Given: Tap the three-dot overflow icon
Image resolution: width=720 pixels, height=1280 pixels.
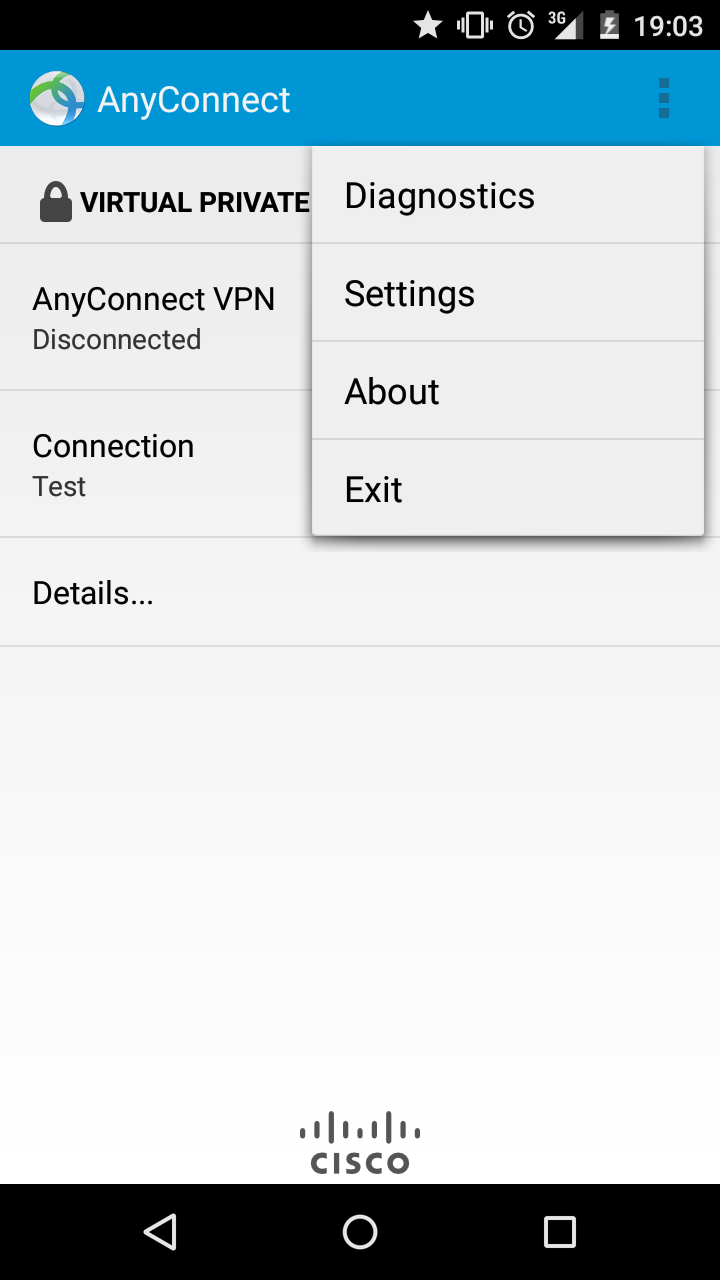Looking at the screenshot, I should pos(664,98).
